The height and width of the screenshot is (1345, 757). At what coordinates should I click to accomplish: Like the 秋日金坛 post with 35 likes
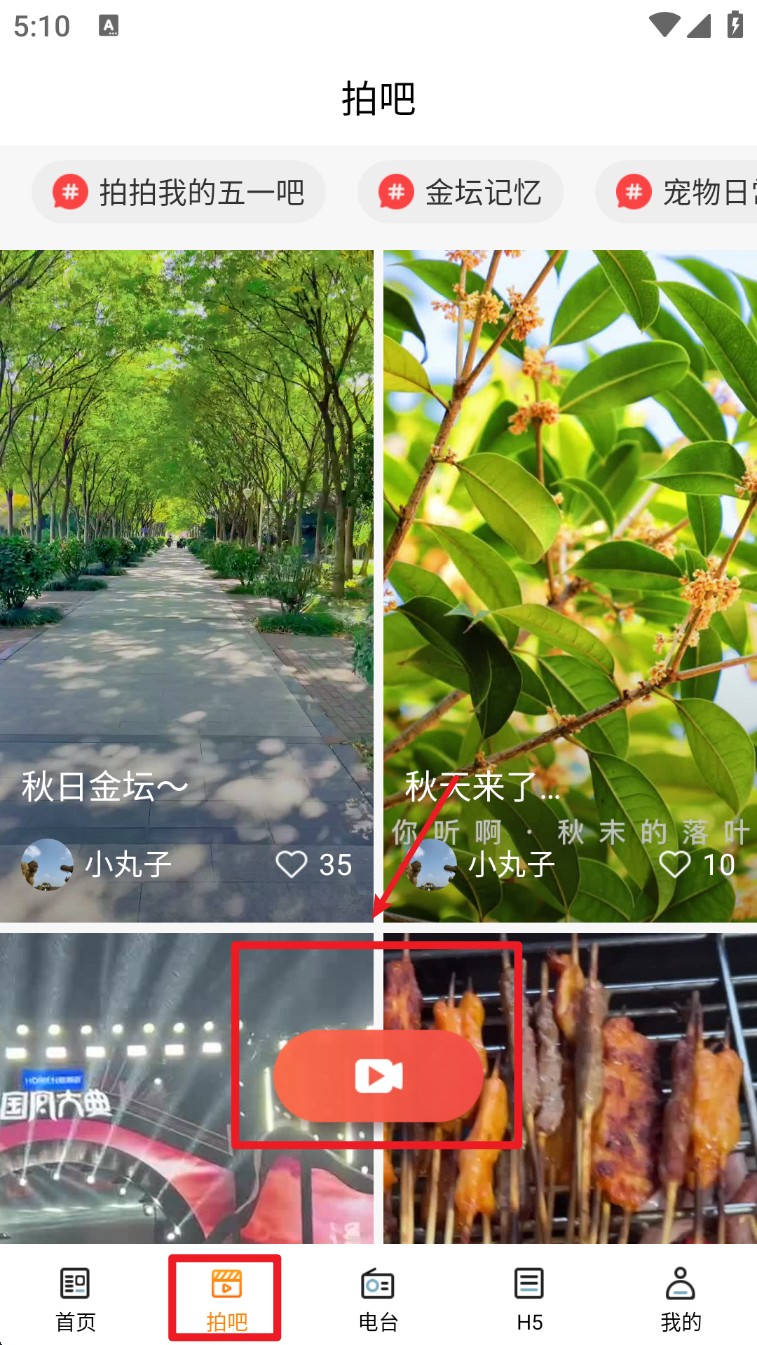point(292,864)
